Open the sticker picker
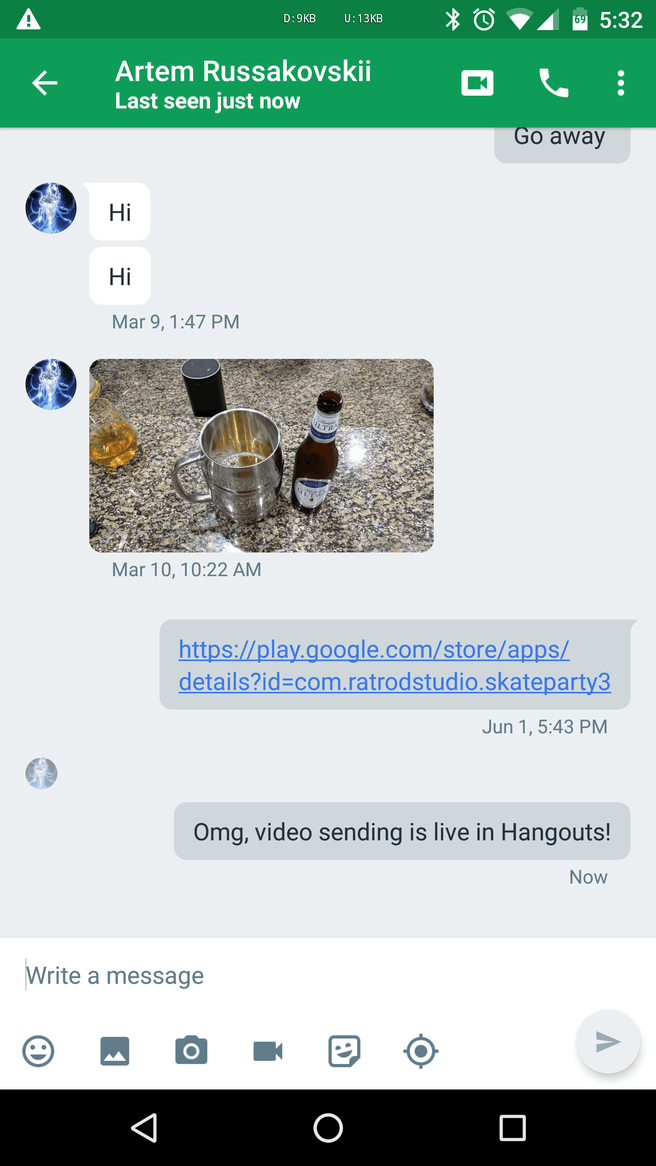Screen dimensions: 656x1166 click(344, 1051)
